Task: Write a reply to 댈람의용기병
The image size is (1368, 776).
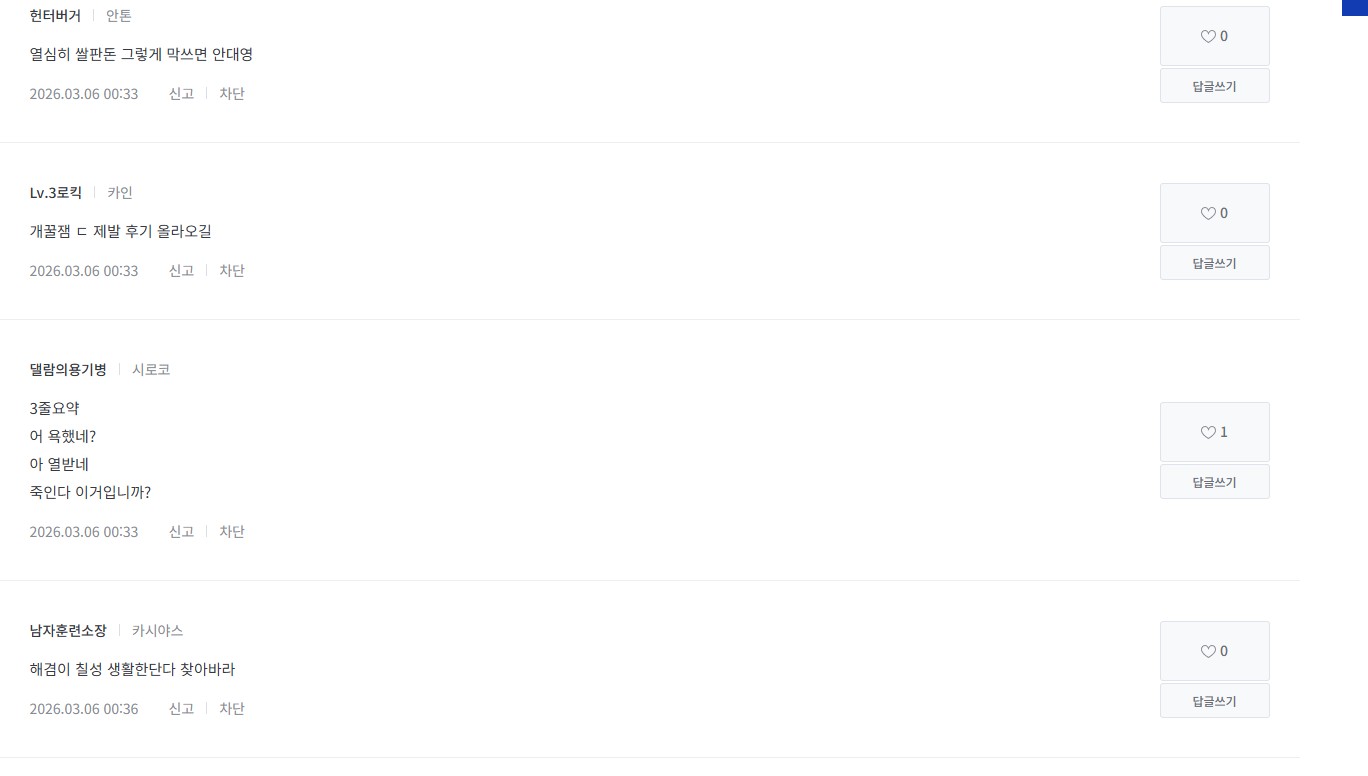Action: [x=1214, y=482]
